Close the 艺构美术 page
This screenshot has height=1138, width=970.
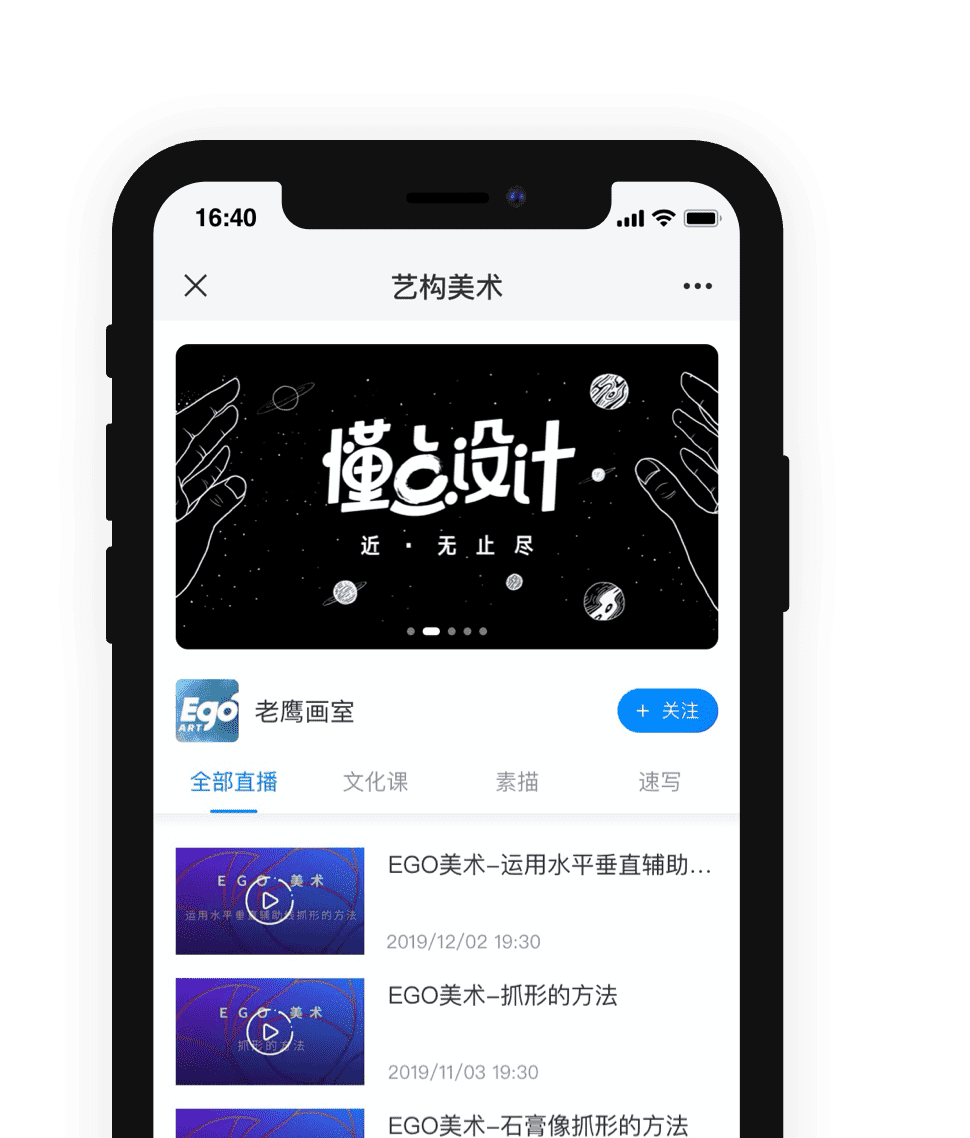(x=196, y=286)
